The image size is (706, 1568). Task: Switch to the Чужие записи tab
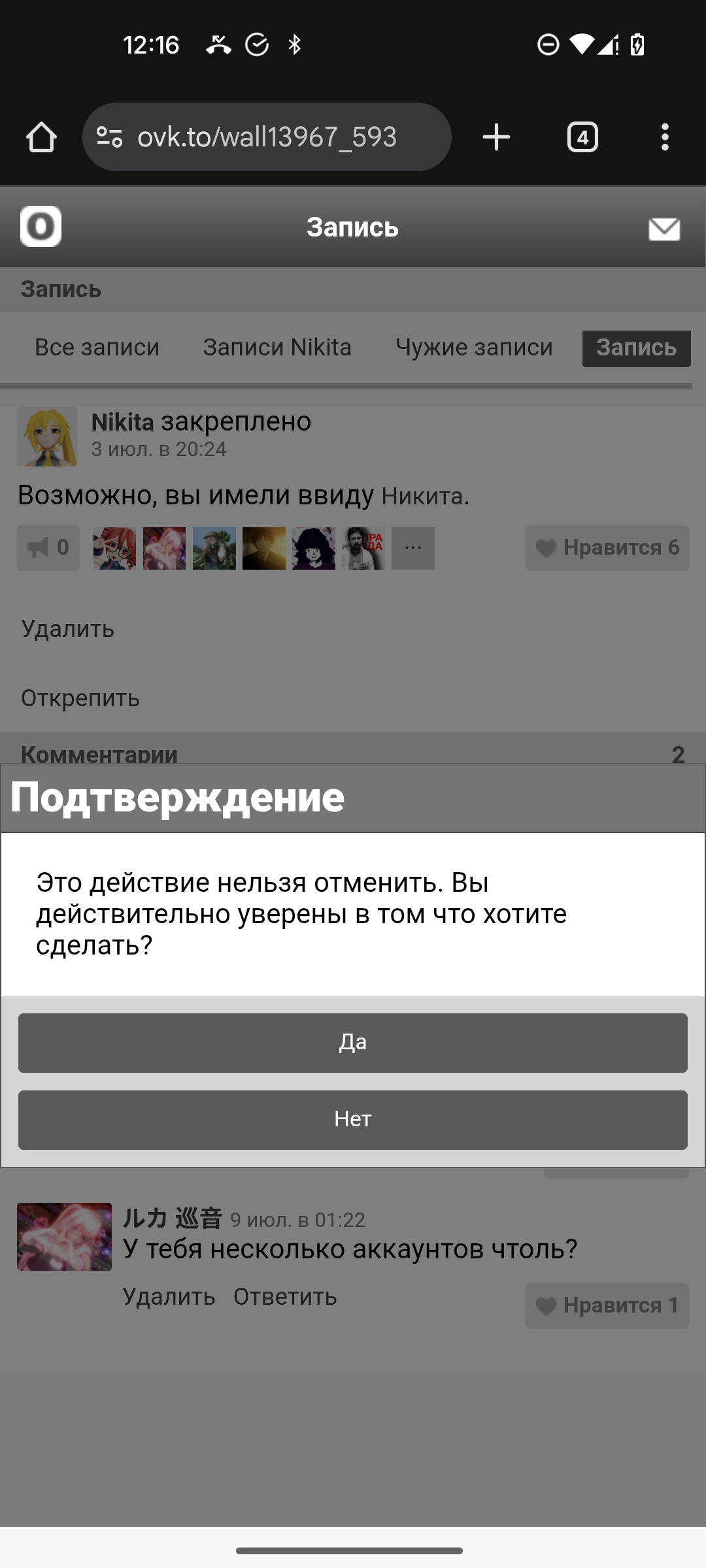[x=474, y=348]
